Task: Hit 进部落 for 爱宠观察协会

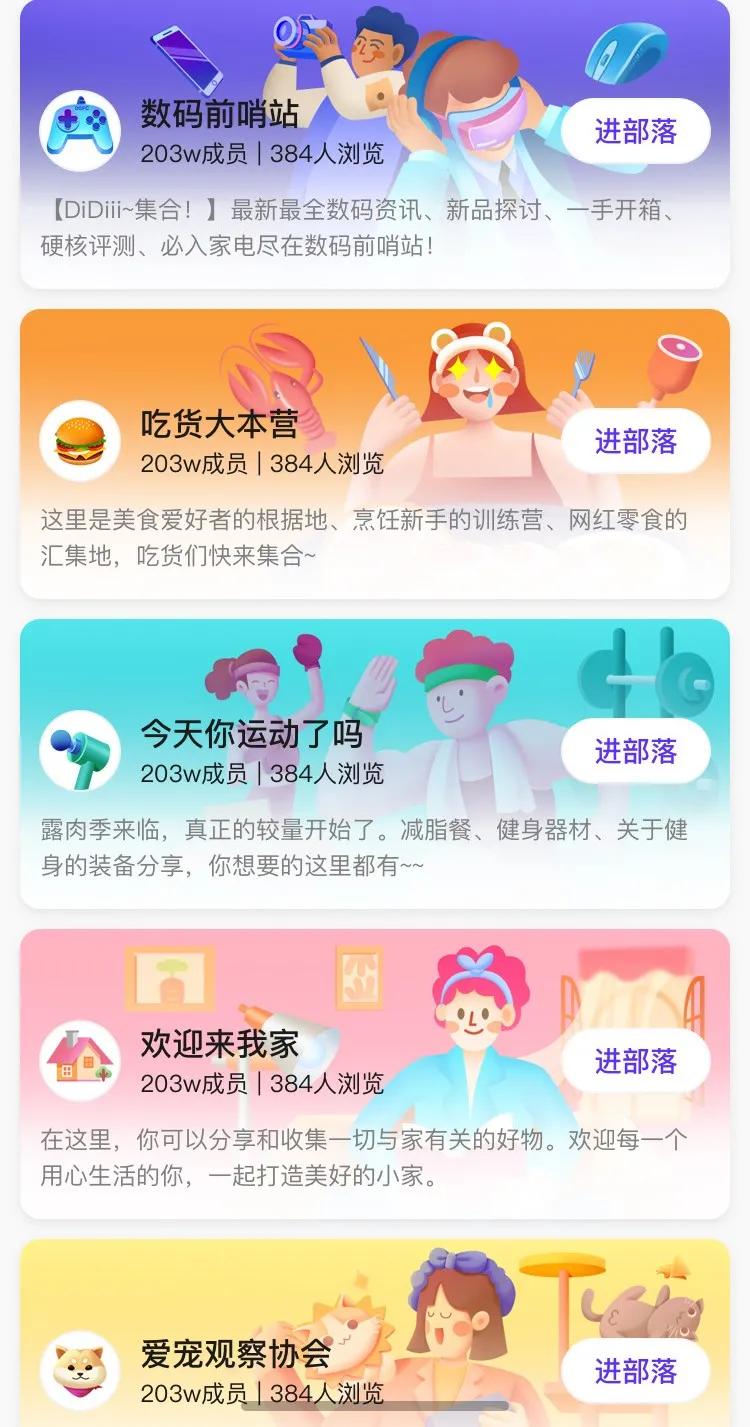Action: 636,1371
